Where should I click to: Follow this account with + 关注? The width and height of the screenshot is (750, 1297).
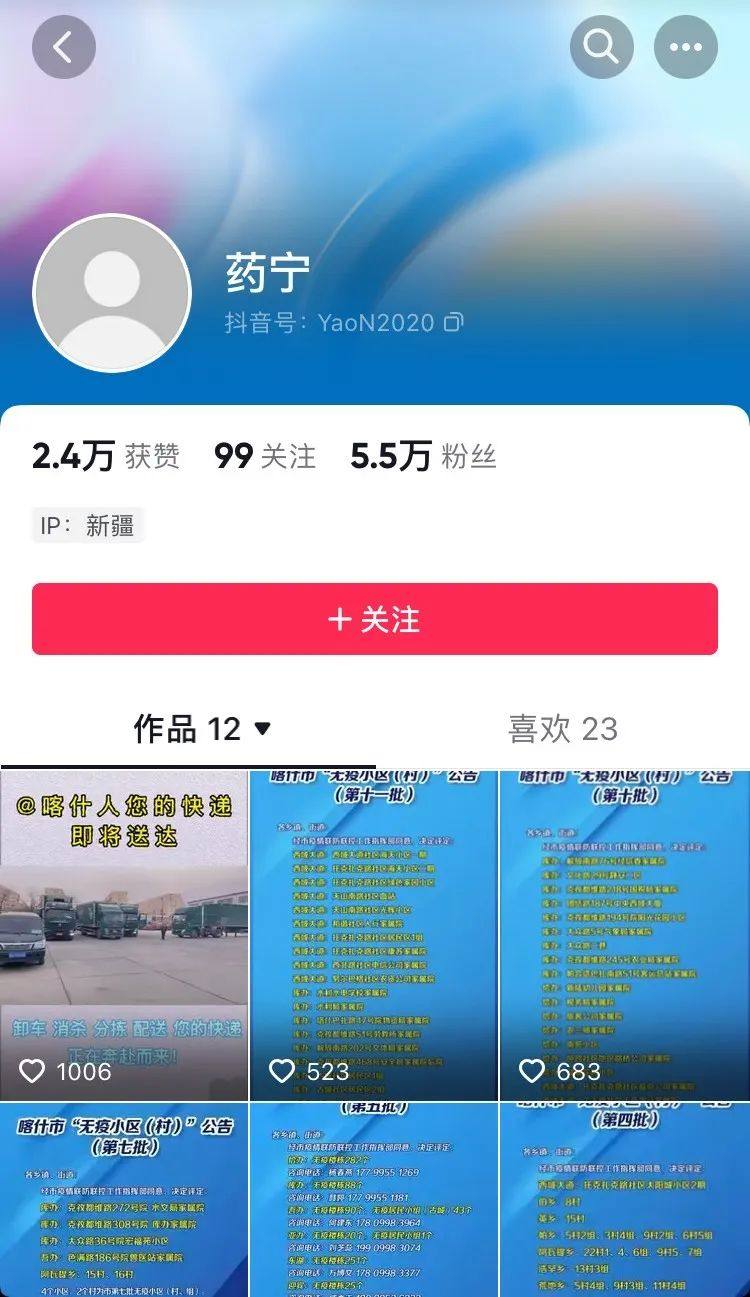374,619
